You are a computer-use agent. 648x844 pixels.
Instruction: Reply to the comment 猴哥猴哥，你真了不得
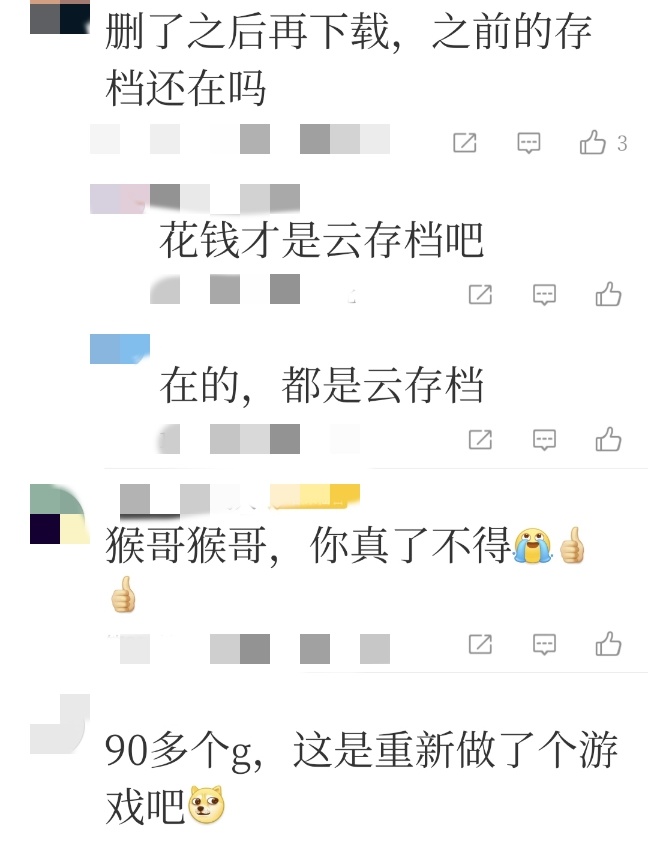pyautogui.click(x=544, y=644)
